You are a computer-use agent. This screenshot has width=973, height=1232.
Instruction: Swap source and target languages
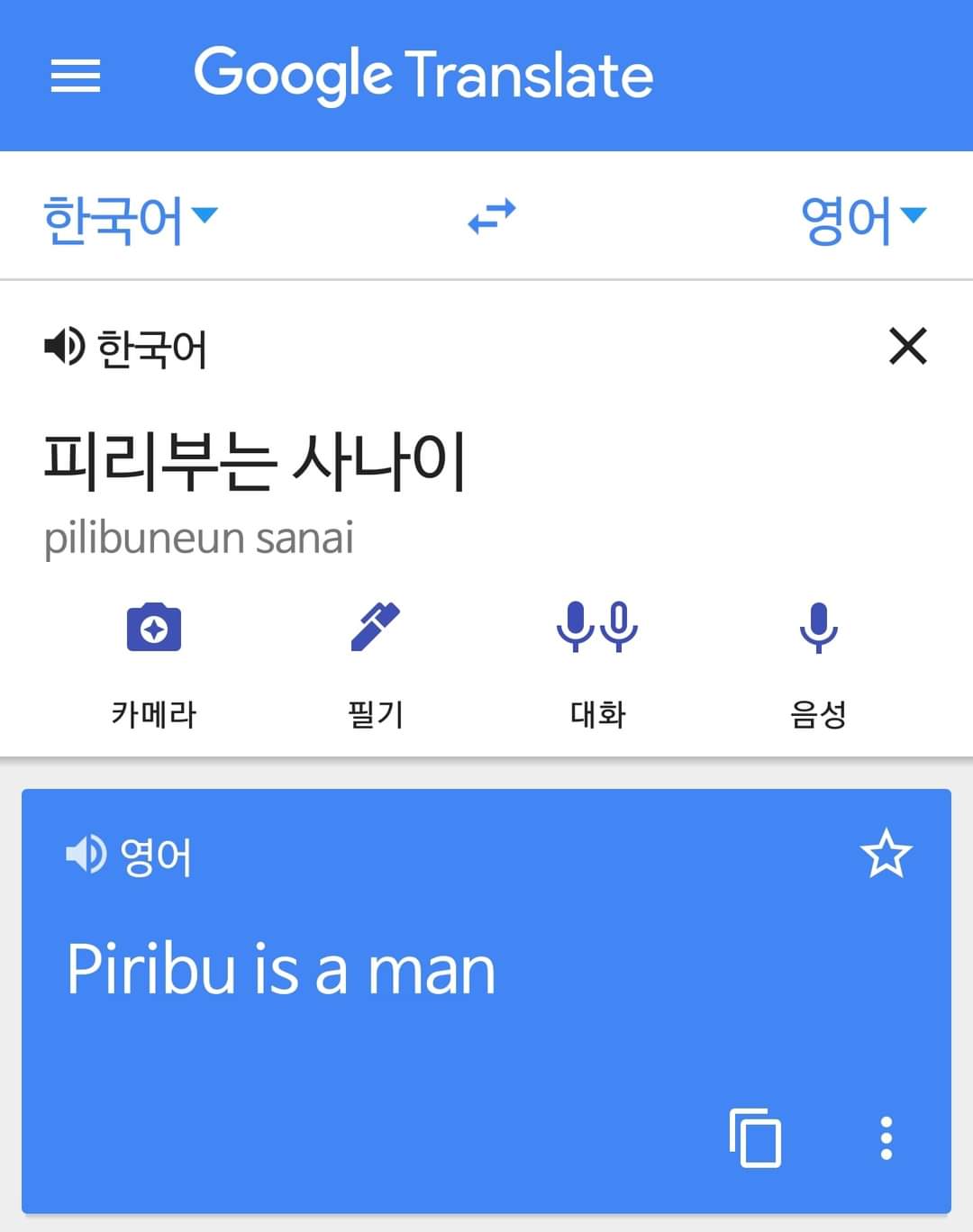click(x=491, y=217)
